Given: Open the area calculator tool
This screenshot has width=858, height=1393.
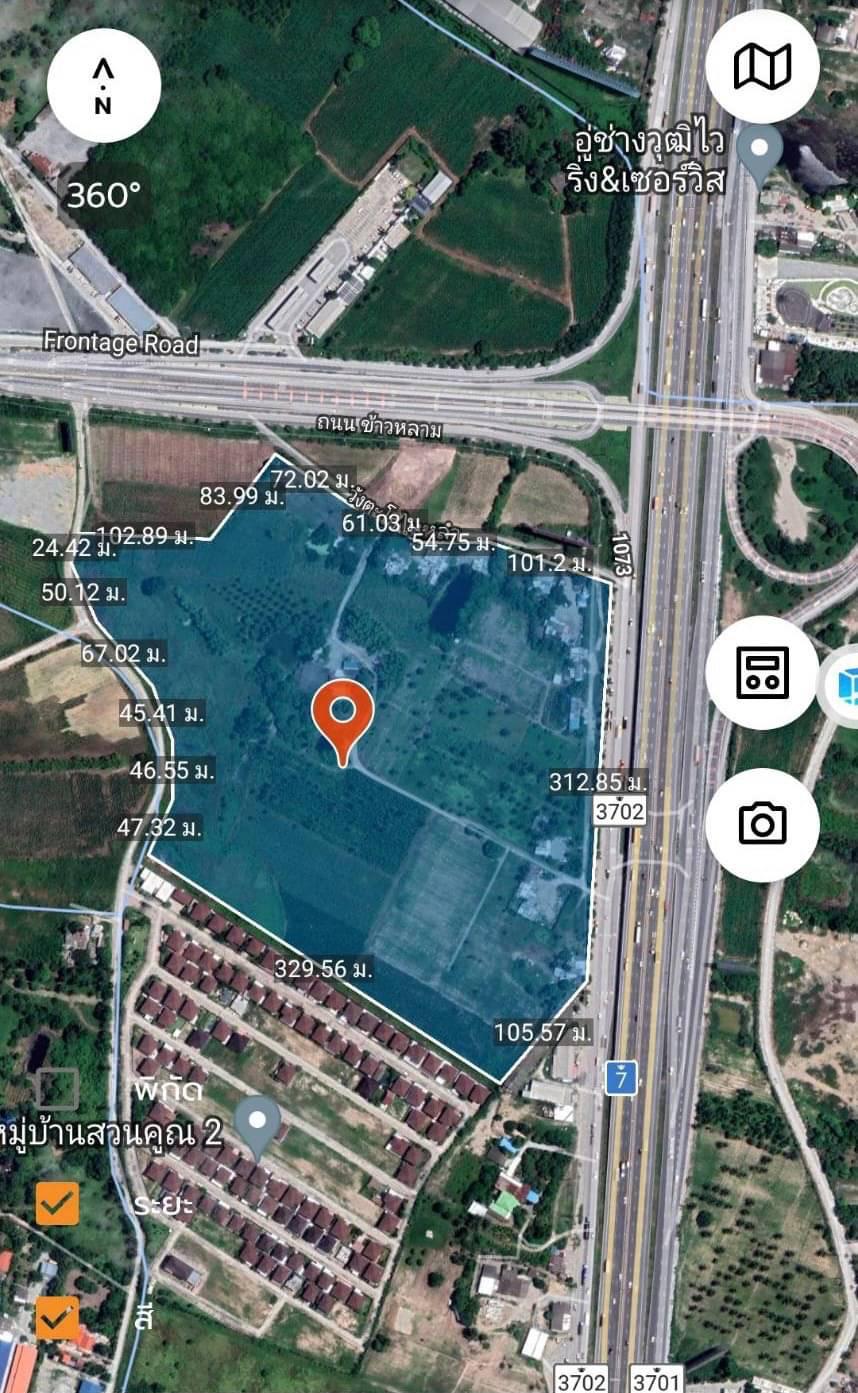Looking at the screenshot, I should pos(762,672).
